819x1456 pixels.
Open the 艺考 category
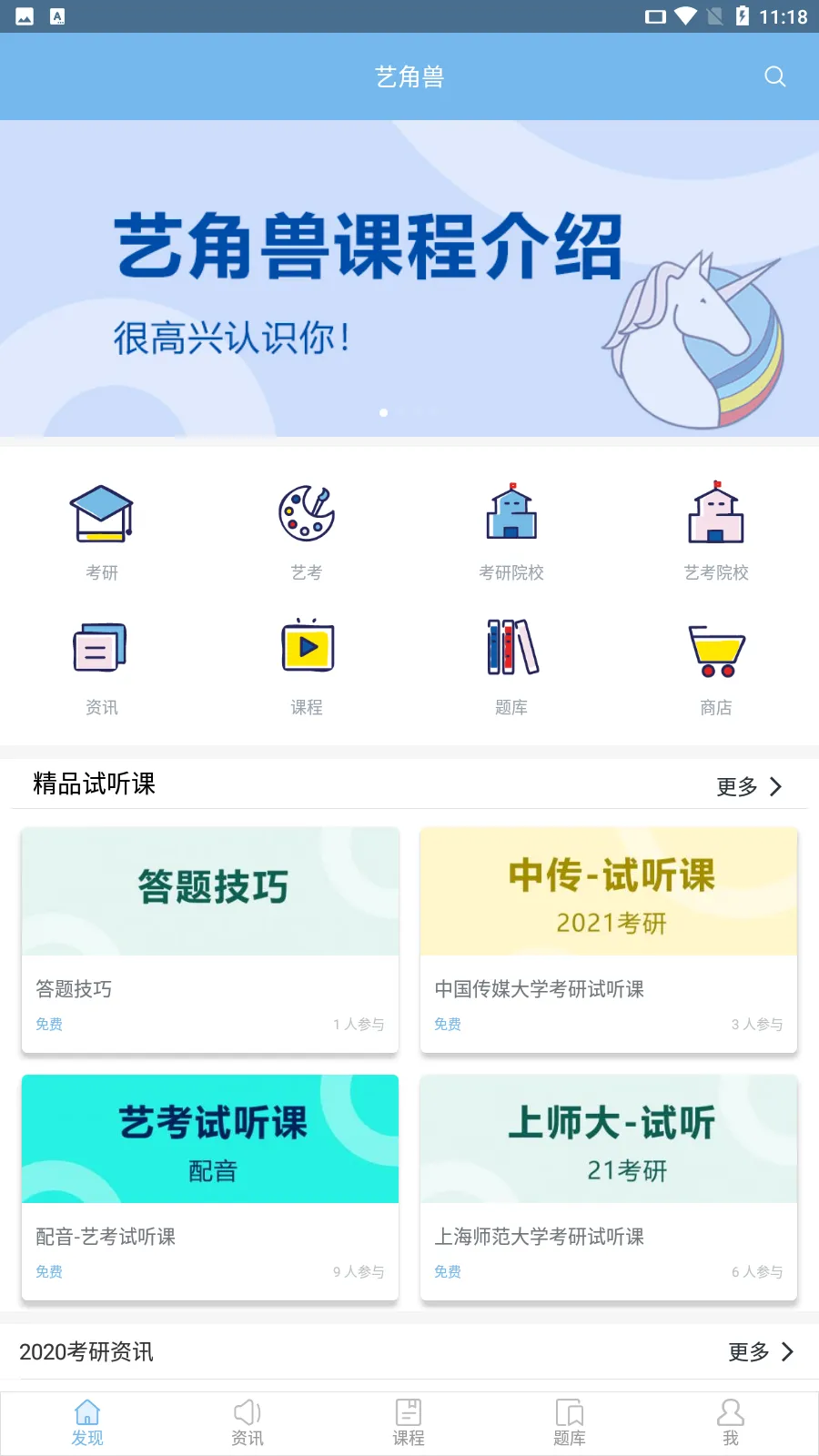(x=307, y=532)
